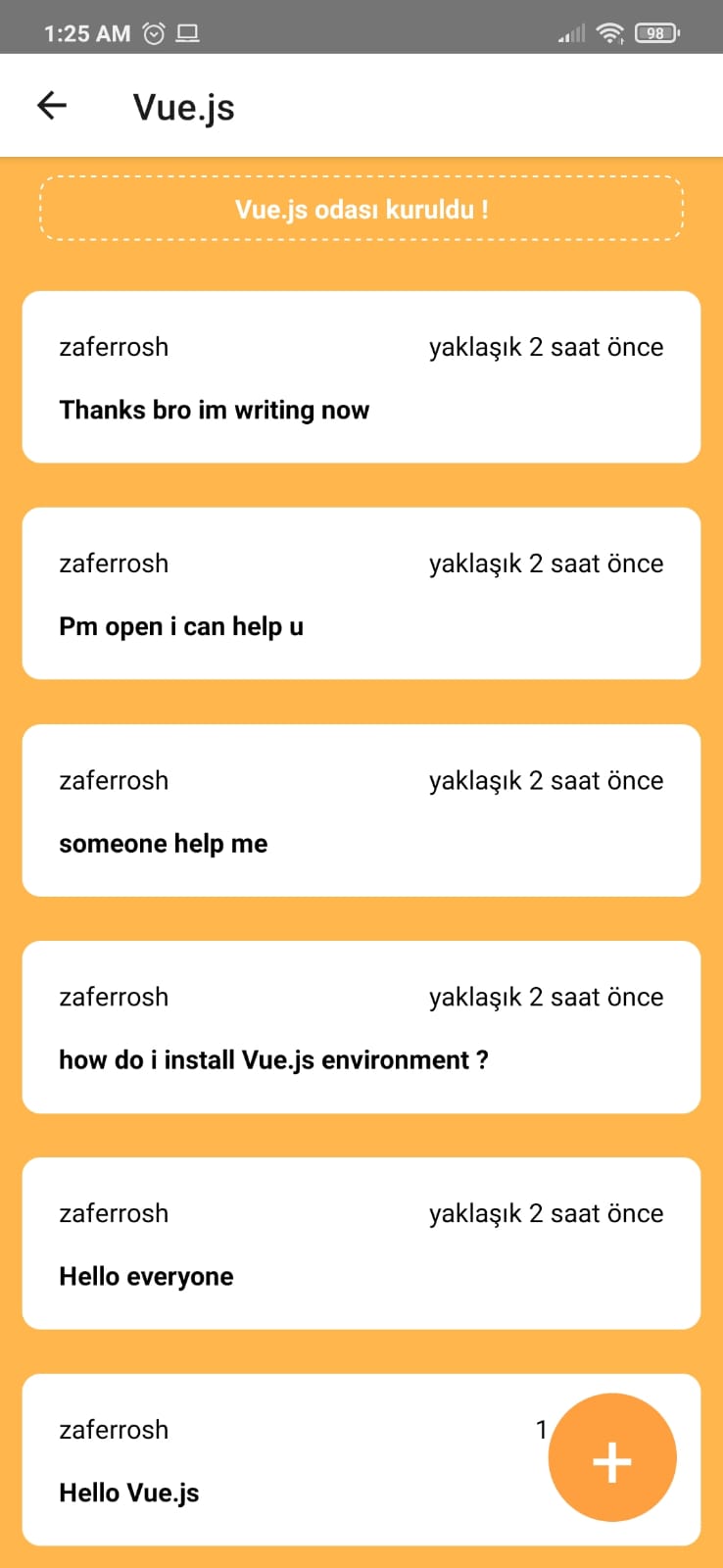Select the 'Pm open i can help u' message
The image size is (723, 1568).
pos(180,626)
